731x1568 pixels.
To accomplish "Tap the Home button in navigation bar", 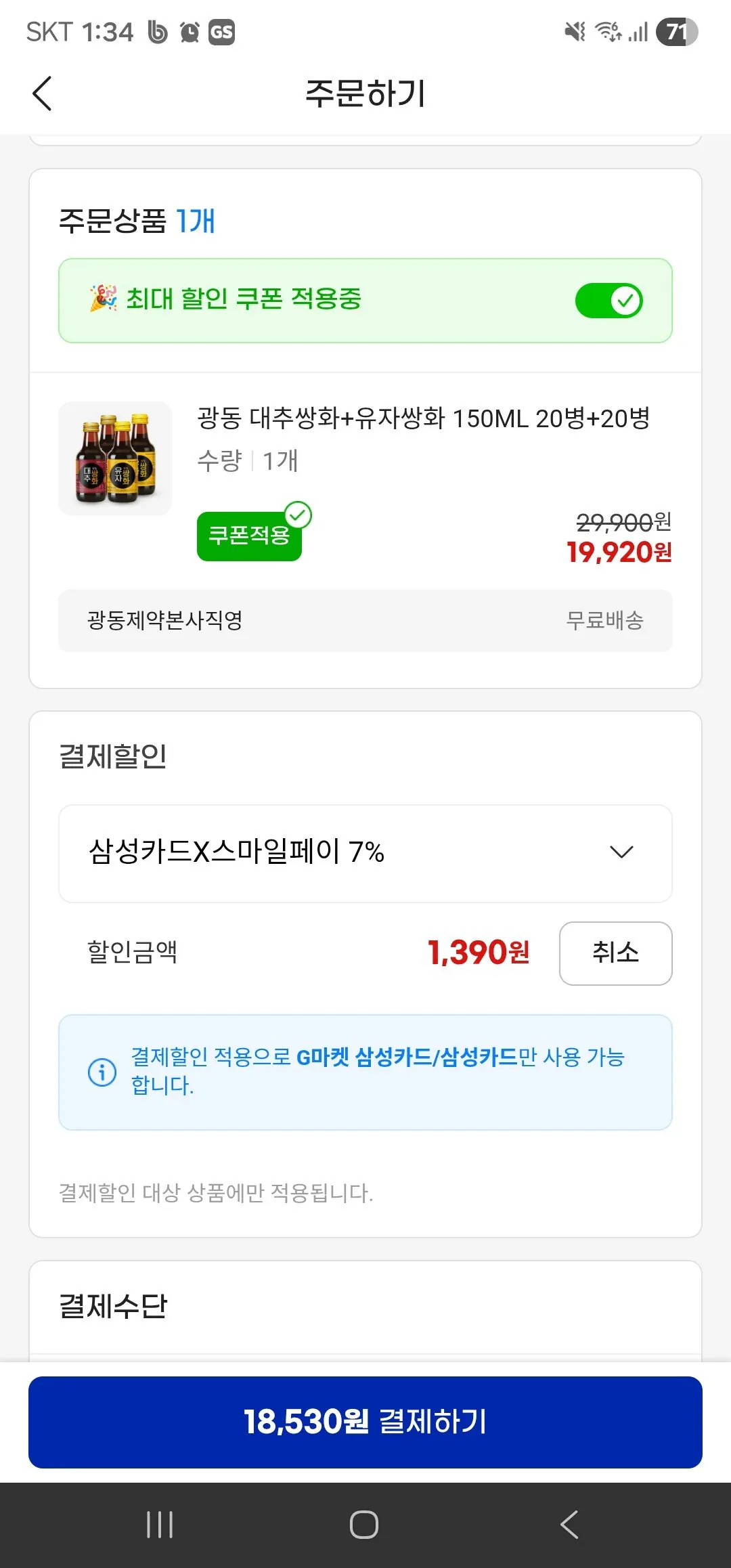I will [365, 1525].
